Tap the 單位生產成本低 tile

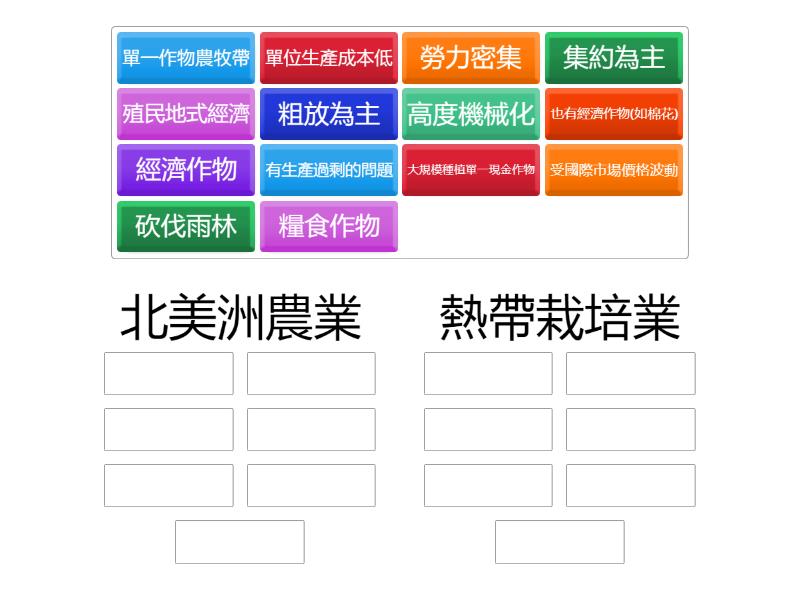pyautogui.click(x=329, y=57)
